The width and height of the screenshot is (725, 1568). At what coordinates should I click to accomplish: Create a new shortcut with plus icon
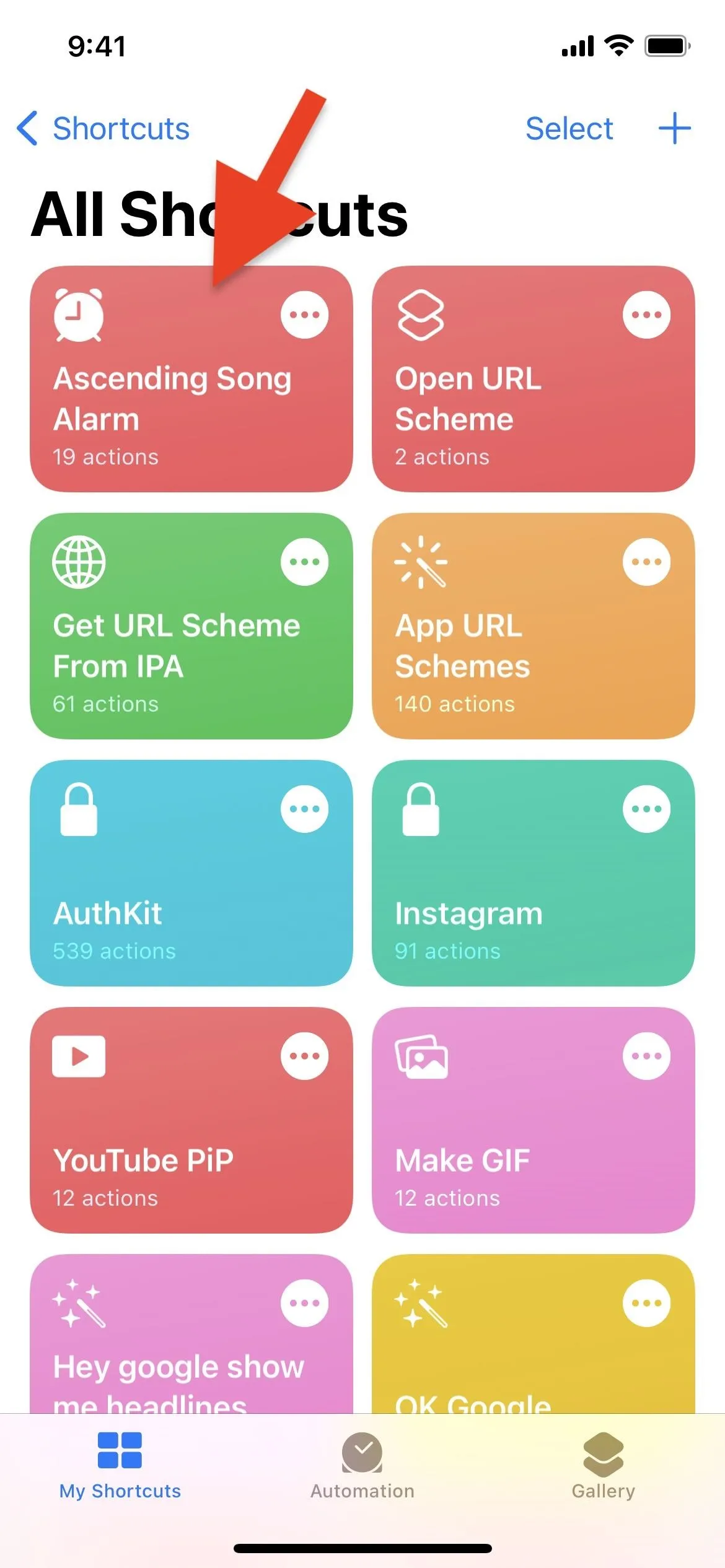674,129
